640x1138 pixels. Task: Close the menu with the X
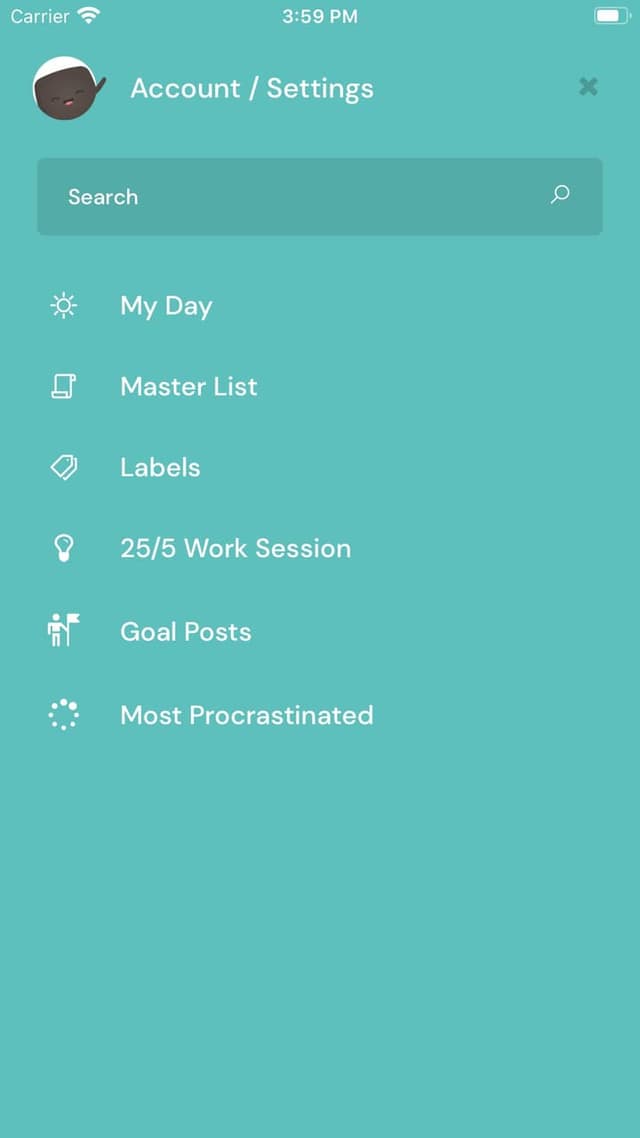[x=588, y=87]
